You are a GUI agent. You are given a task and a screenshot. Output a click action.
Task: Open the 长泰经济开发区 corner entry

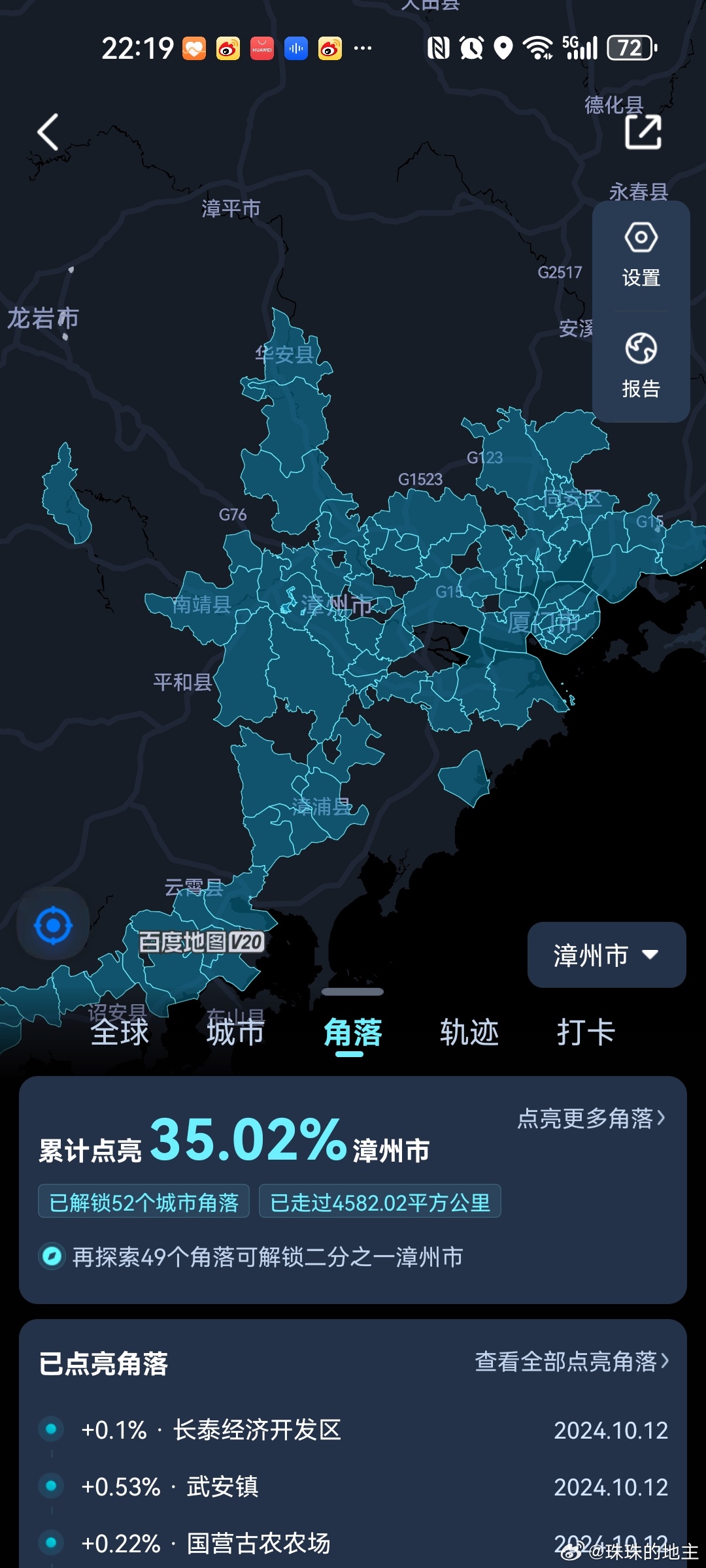click(353, 1429)
